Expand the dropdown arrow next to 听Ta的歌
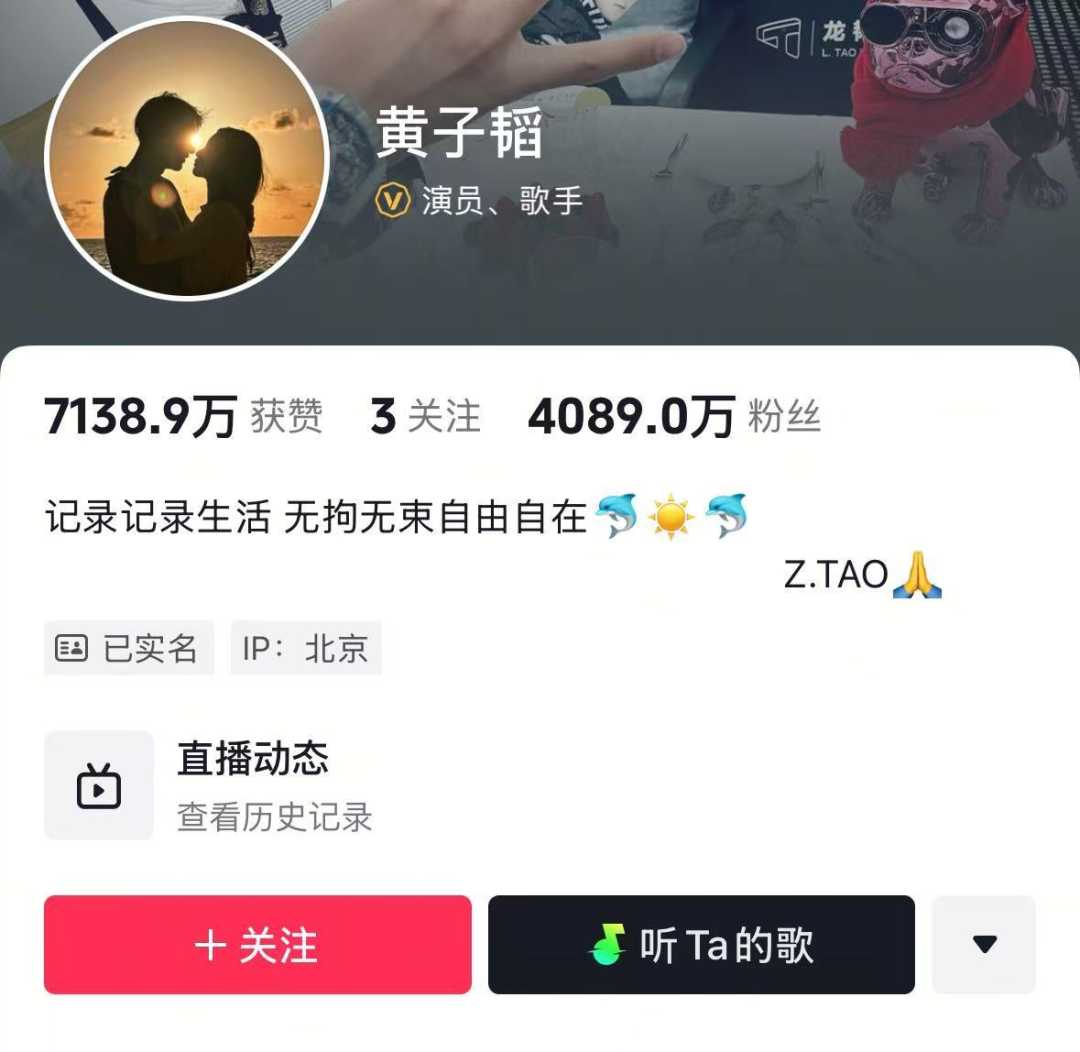Viewport: 1080px width, 1052px height. click(x=984, y=945)
